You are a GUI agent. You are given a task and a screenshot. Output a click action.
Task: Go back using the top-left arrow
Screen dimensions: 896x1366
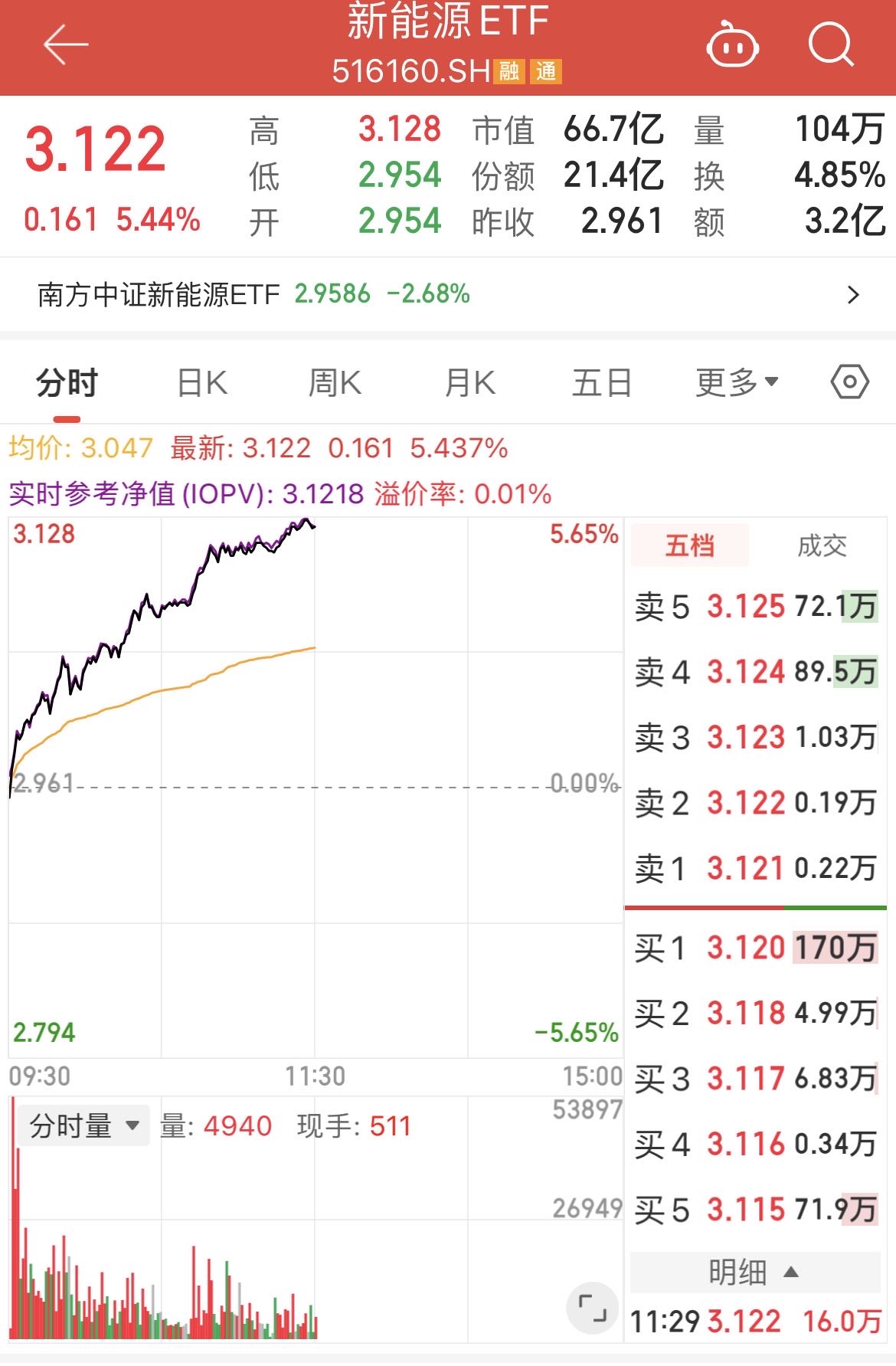[66, 45]
